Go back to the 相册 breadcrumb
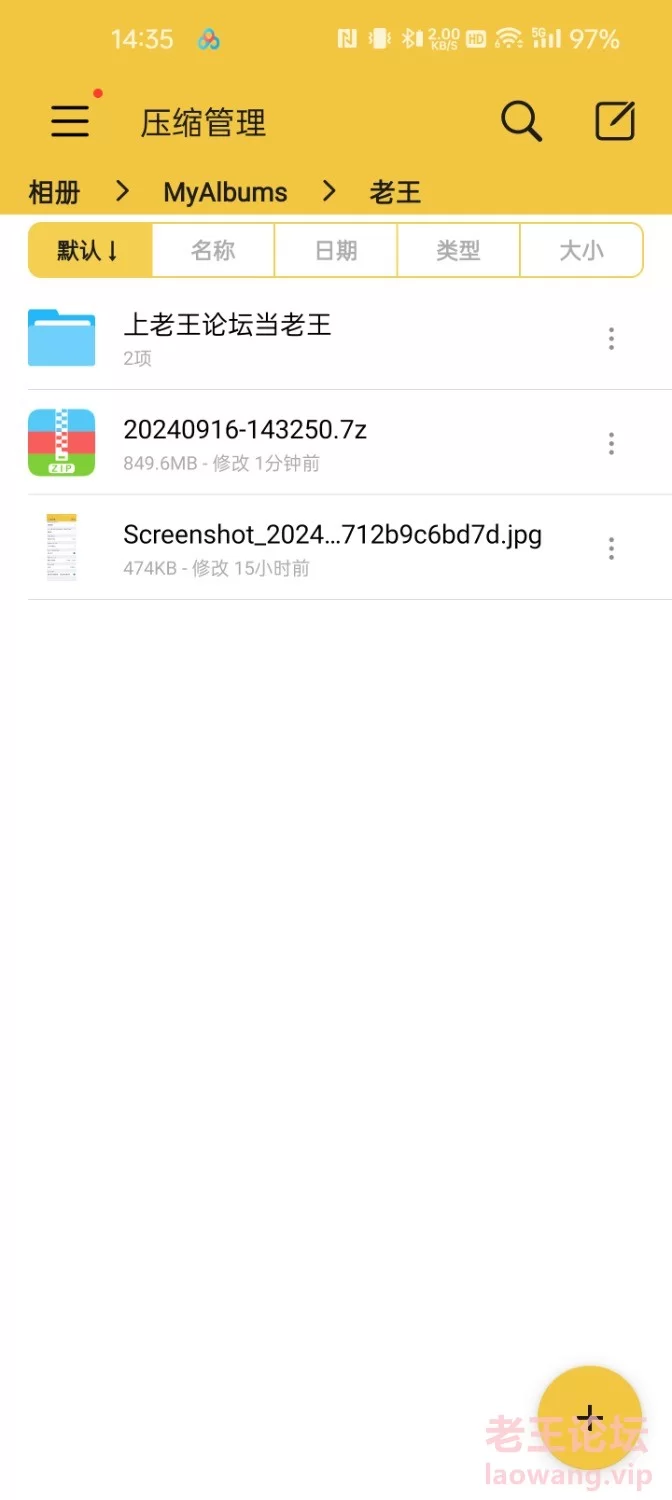 (x=54, y=192)
